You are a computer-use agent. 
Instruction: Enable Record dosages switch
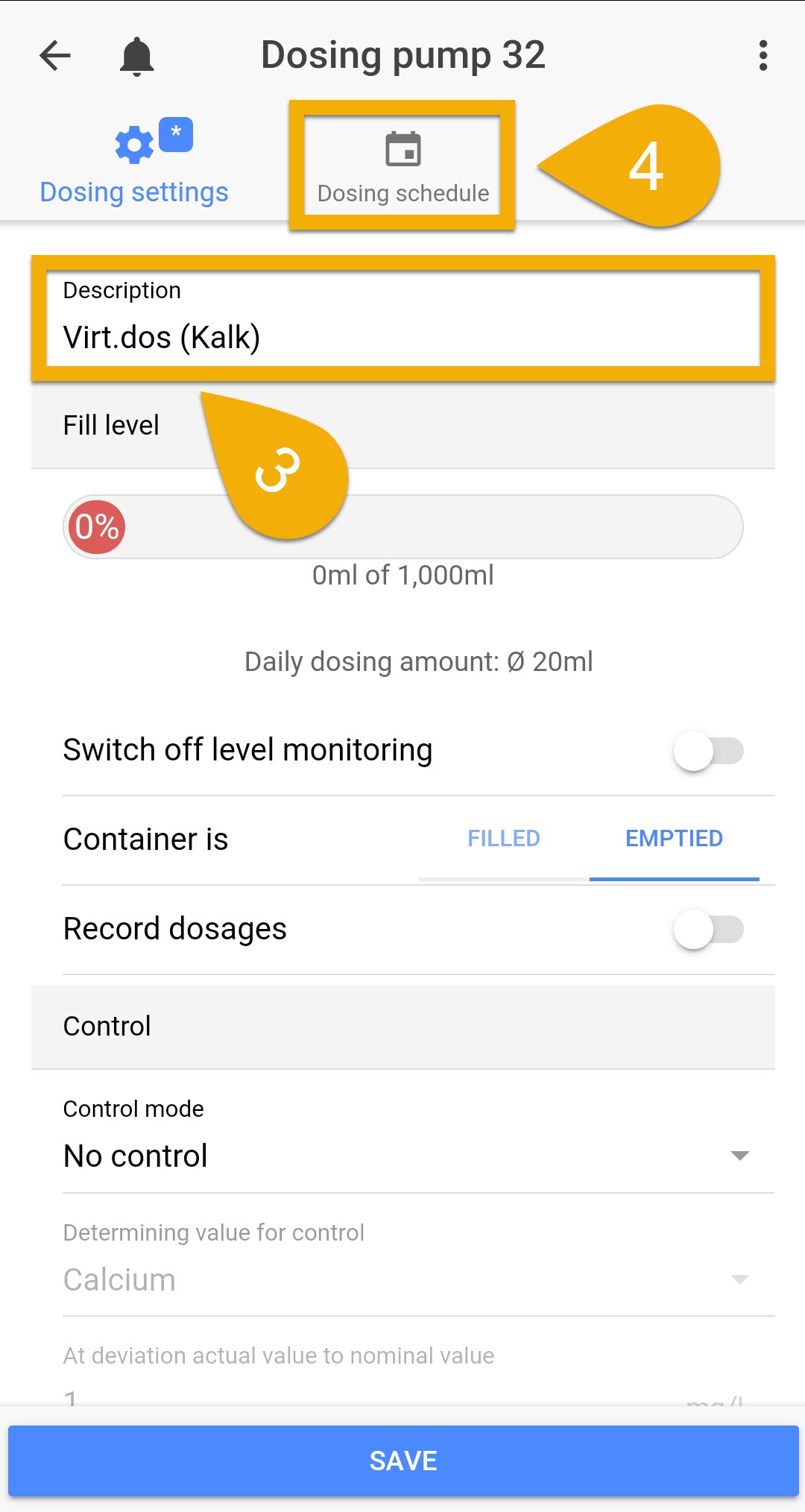pos(708,930)
